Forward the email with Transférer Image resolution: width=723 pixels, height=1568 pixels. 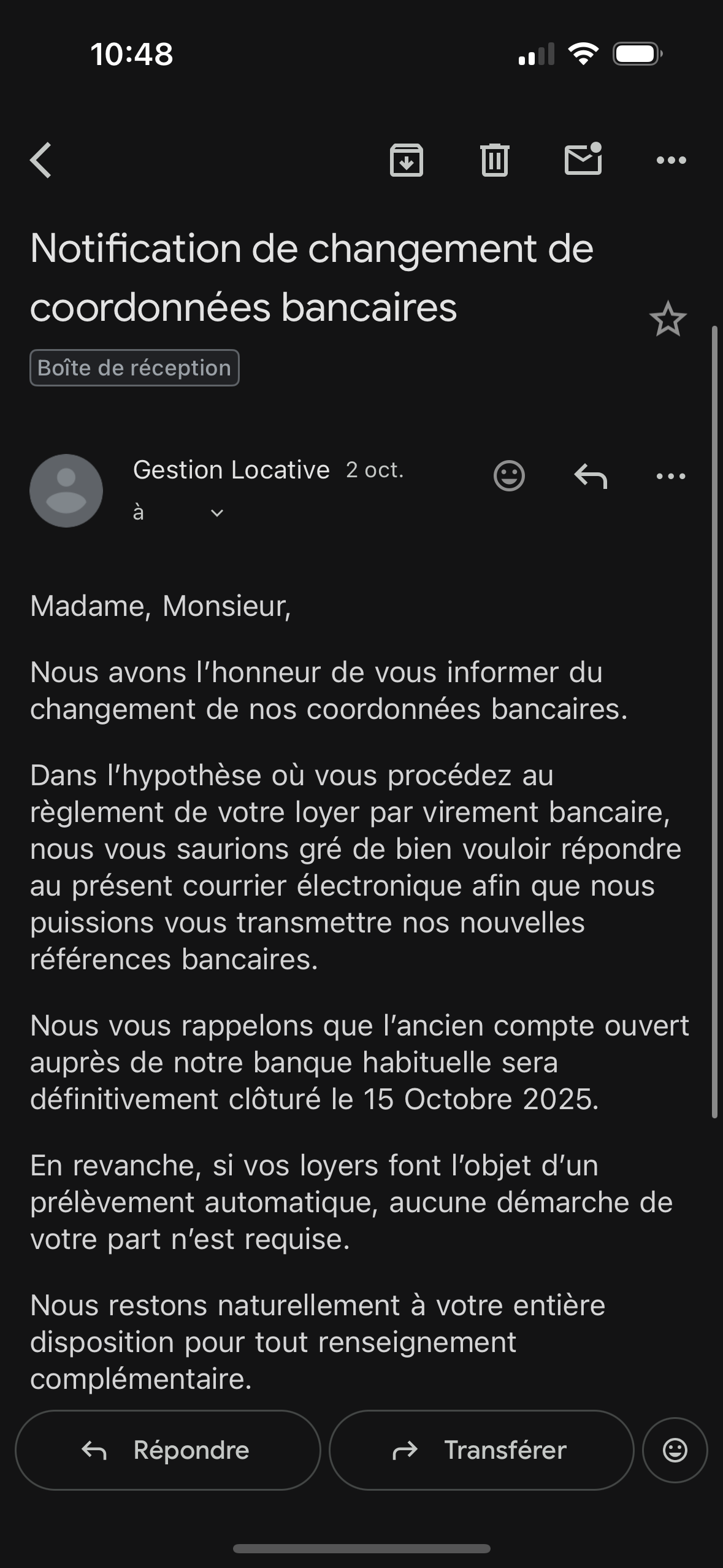click(x=481, y=1450)
